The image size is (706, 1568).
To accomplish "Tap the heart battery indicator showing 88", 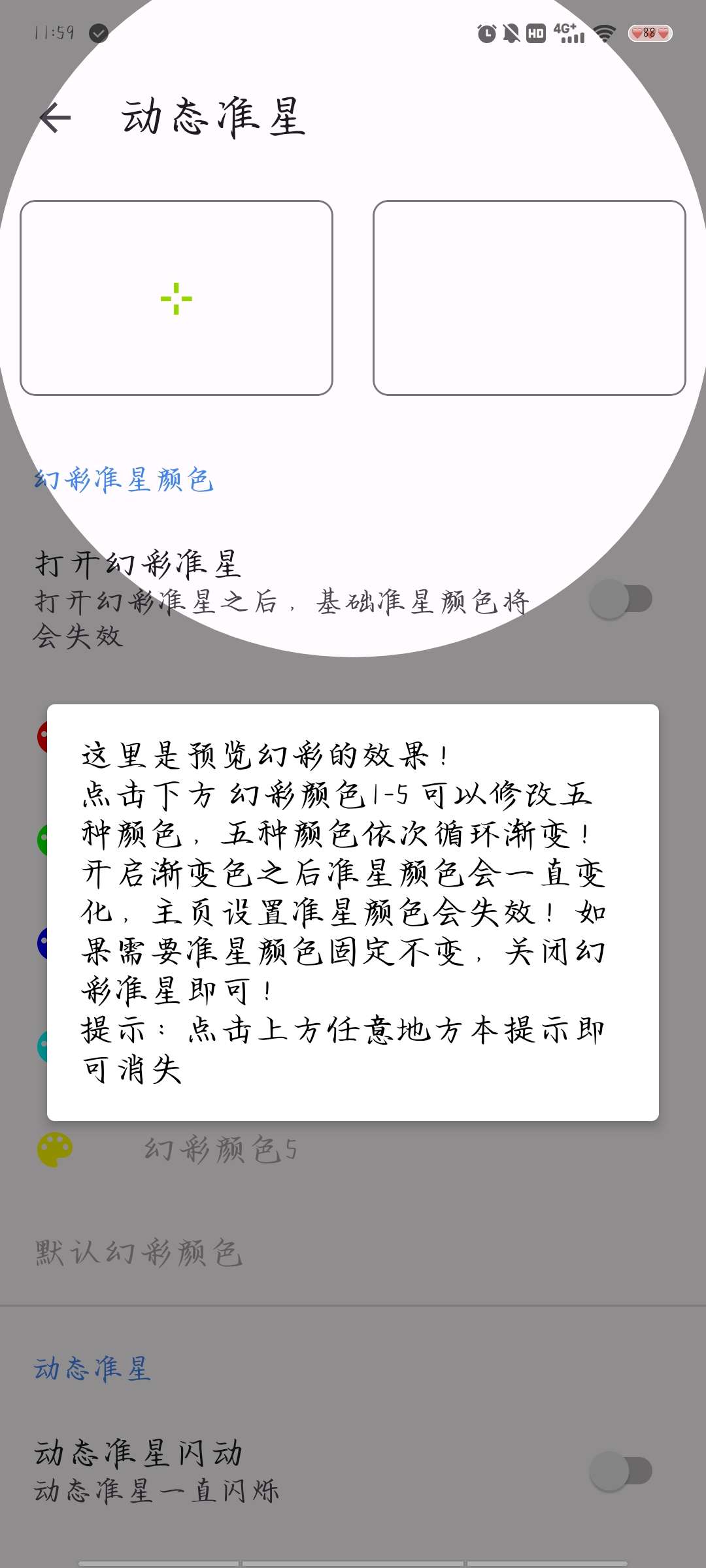I will 647,33.
